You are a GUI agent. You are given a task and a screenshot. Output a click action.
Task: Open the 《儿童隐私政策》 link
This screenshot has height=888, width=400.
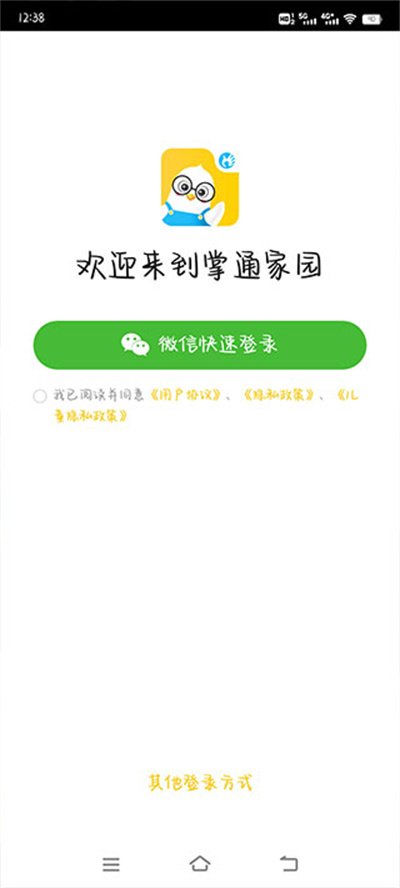[91, 416]
